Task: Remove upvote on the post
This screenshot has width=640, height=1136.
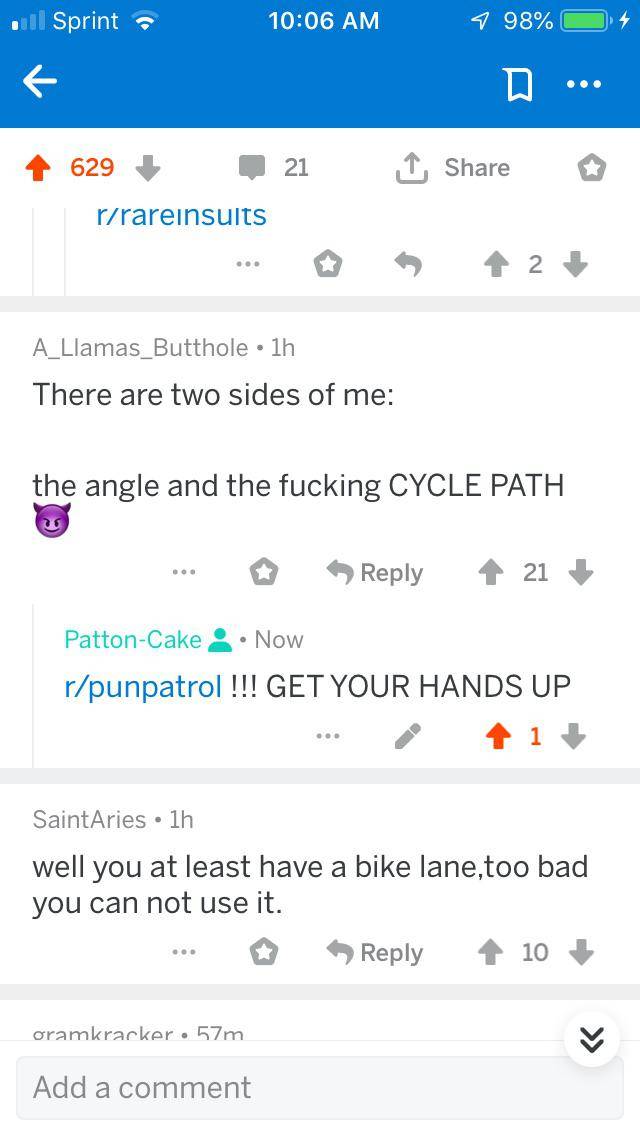Action: coord(39,168)
